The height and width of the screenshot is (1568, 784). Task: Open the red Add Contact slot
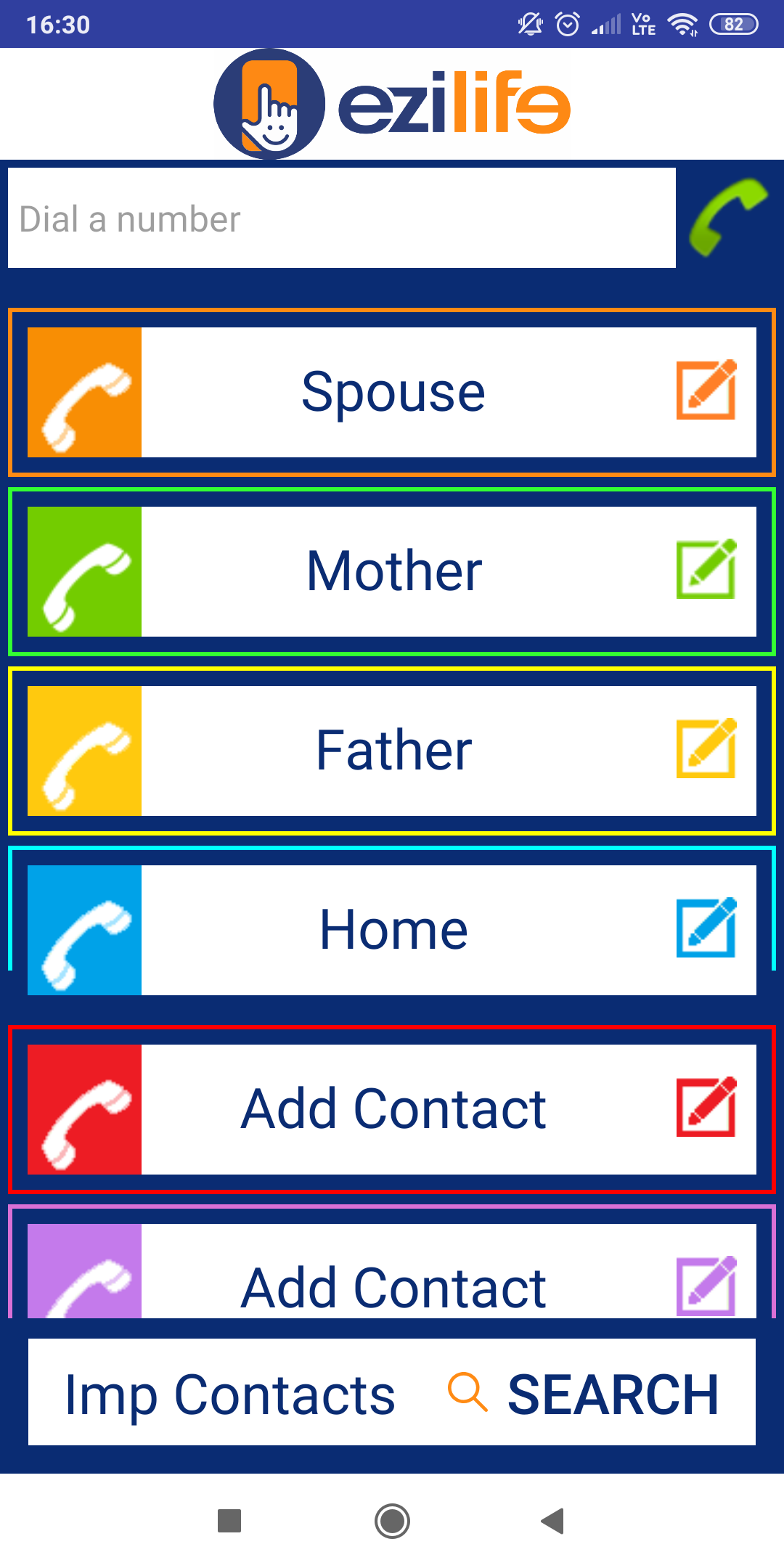pos(392,1109)
